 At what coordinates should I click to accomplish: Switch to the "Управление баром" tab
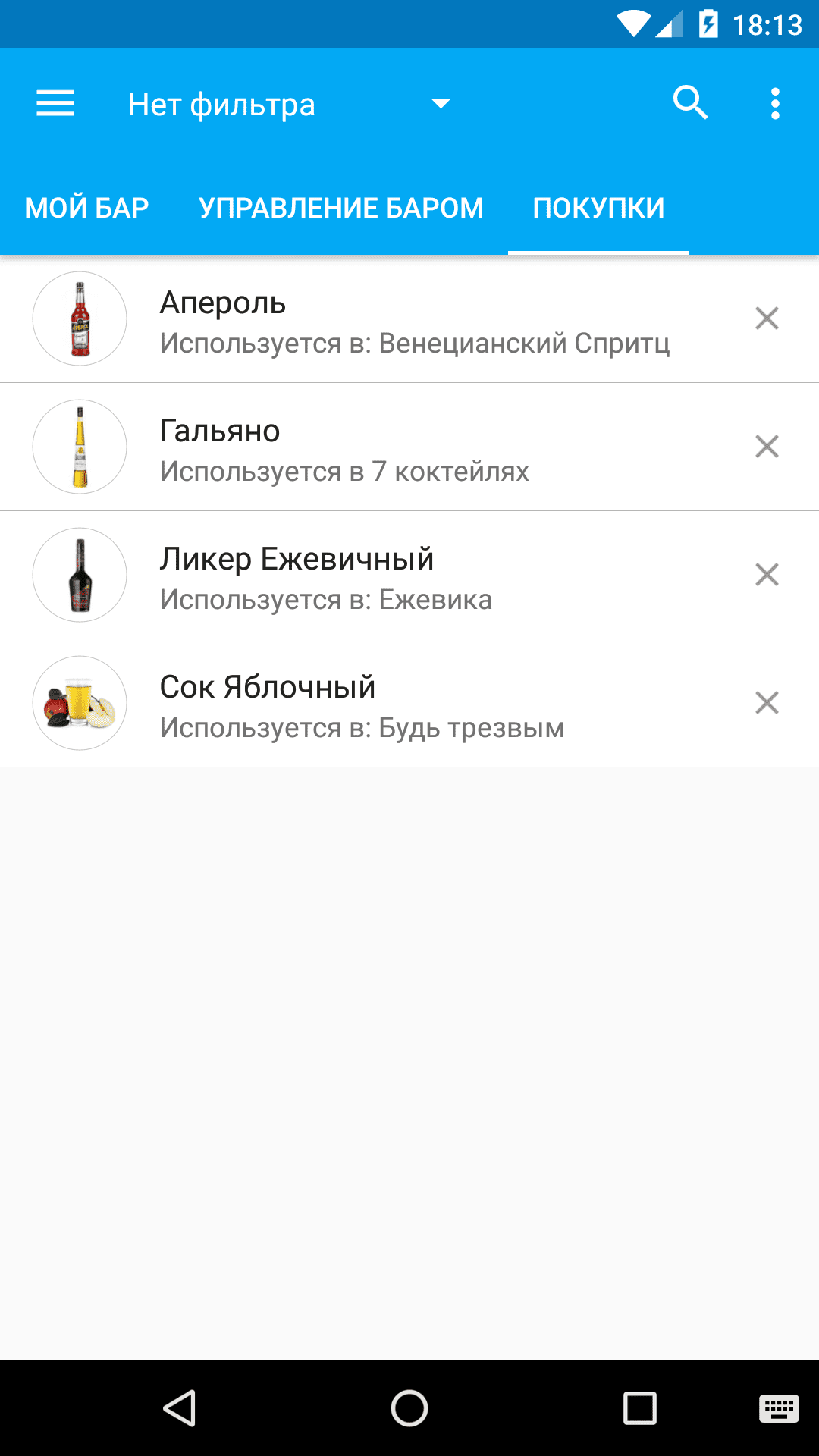tap(340, 208)
